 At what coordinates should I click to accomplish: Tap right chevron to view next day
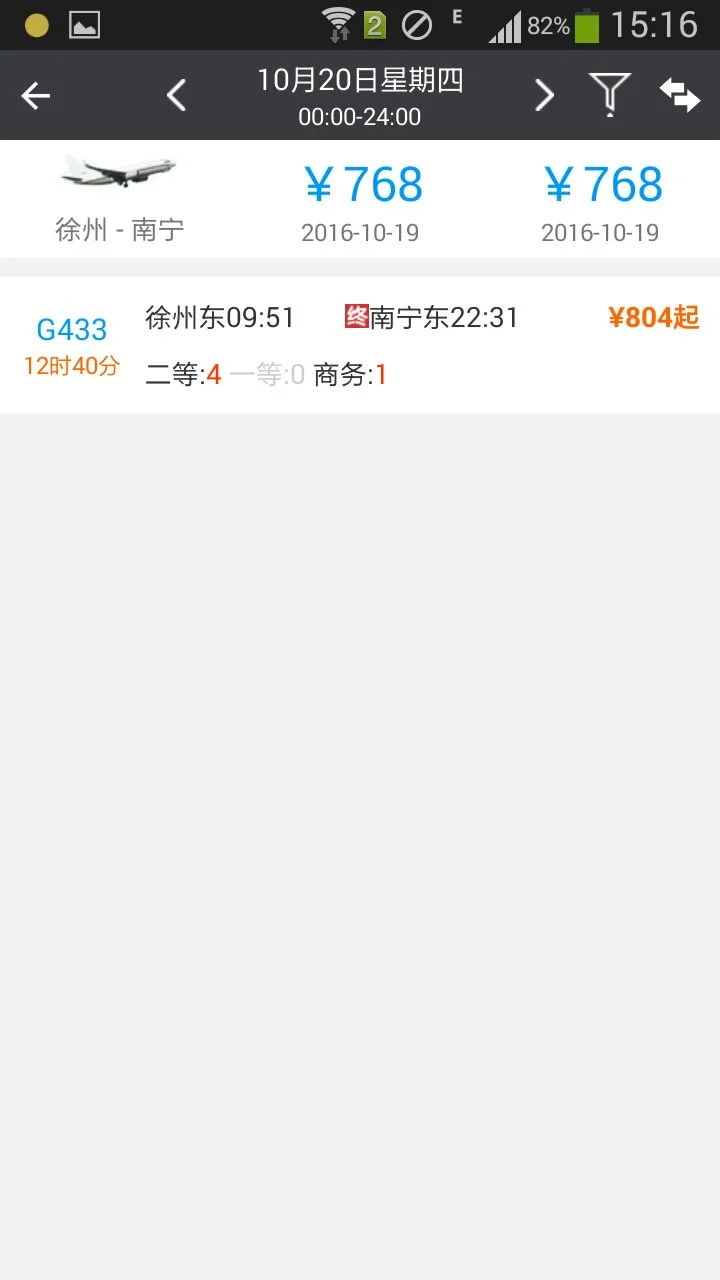coord(543,95)
